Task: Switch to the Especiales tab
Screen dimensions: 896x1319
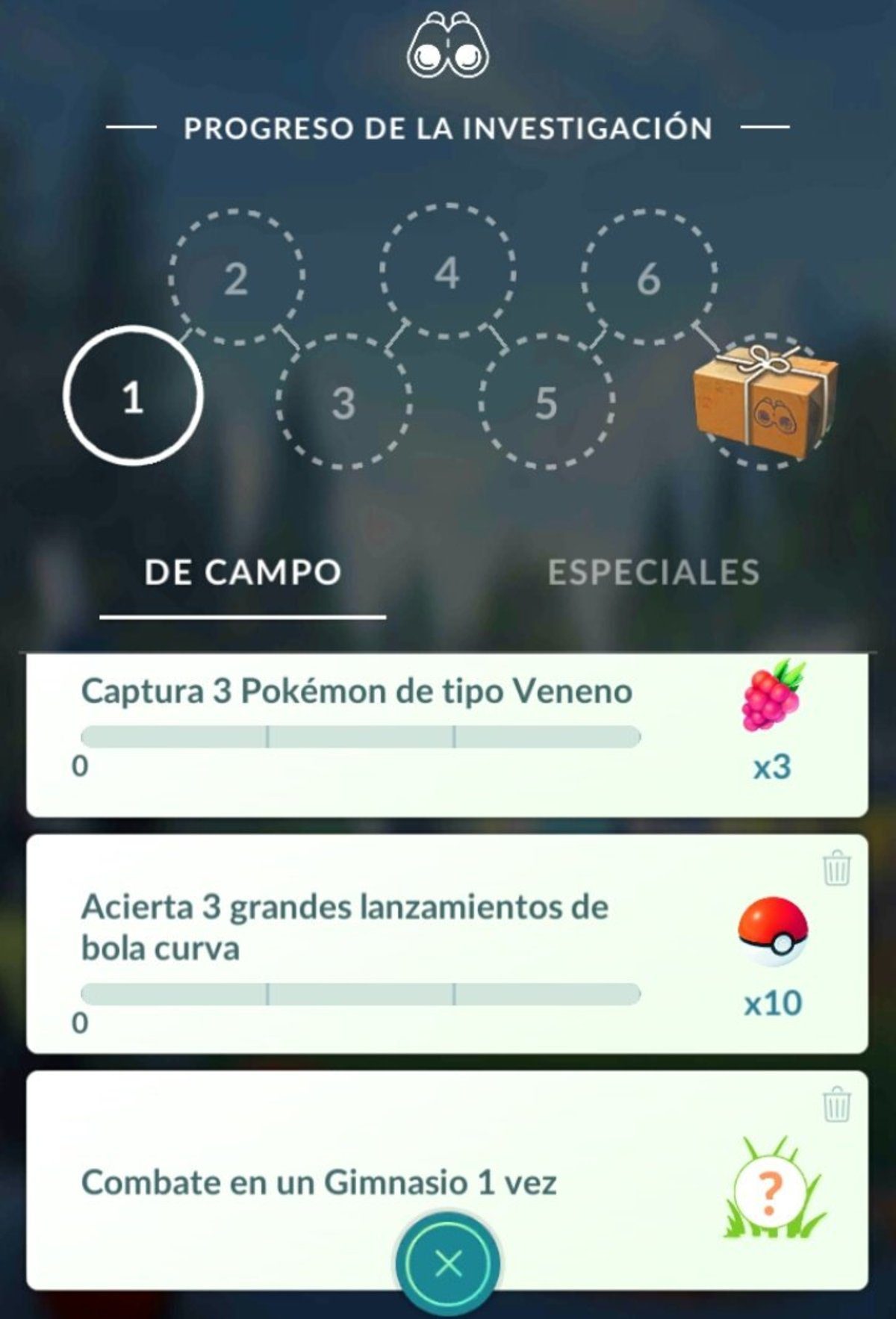Action: pyautogui.click(x=653, y=573)
